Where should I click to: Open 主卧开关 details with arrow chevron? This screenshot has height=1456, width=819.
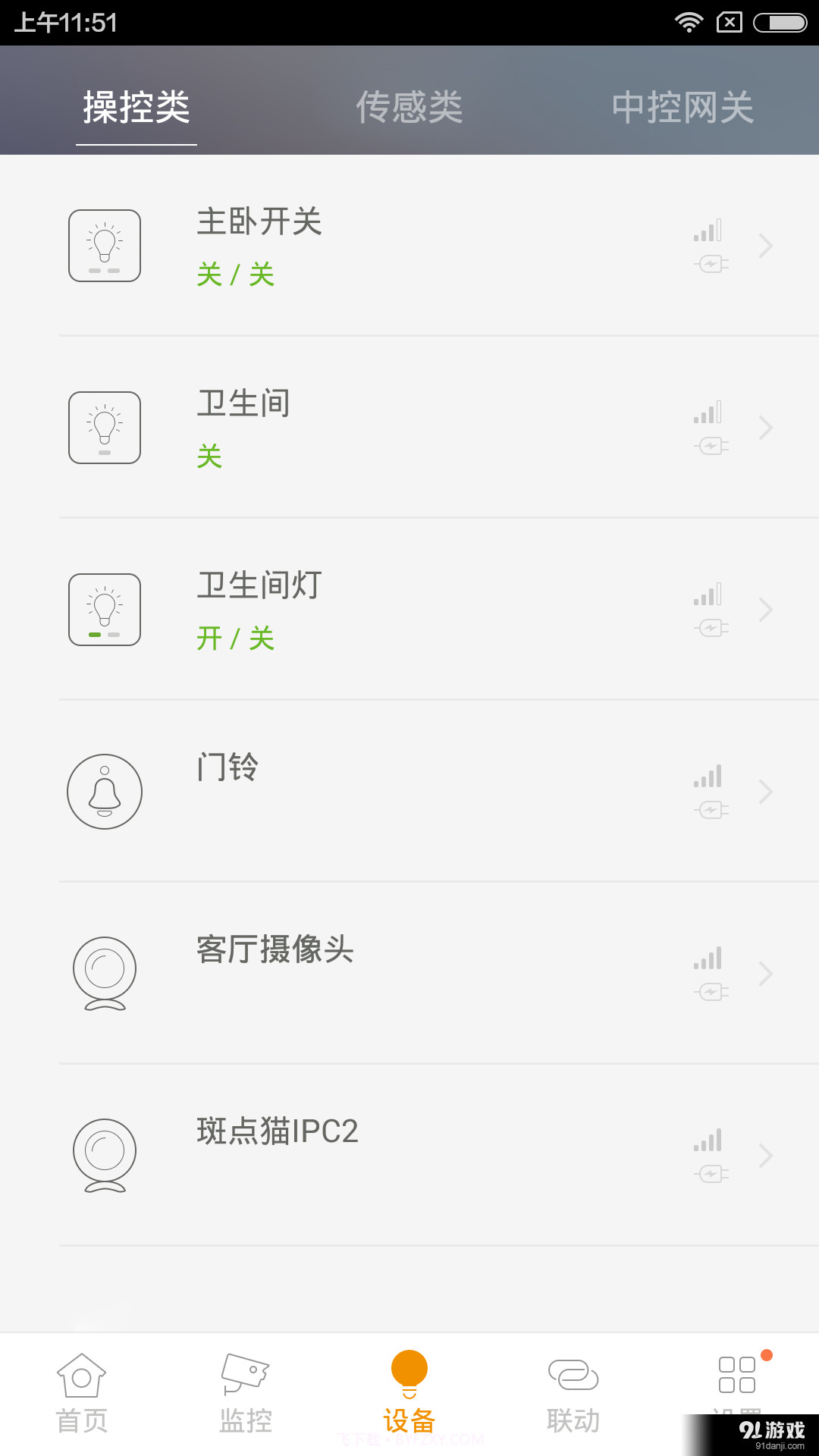tap(764, 246)
